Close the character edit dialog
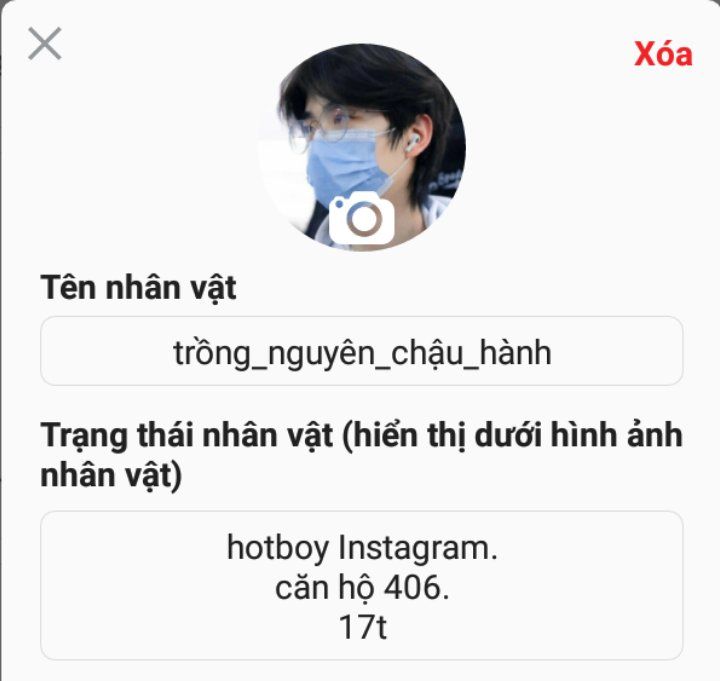This screenshot has height=681, width=720. [x=45, y=44]
